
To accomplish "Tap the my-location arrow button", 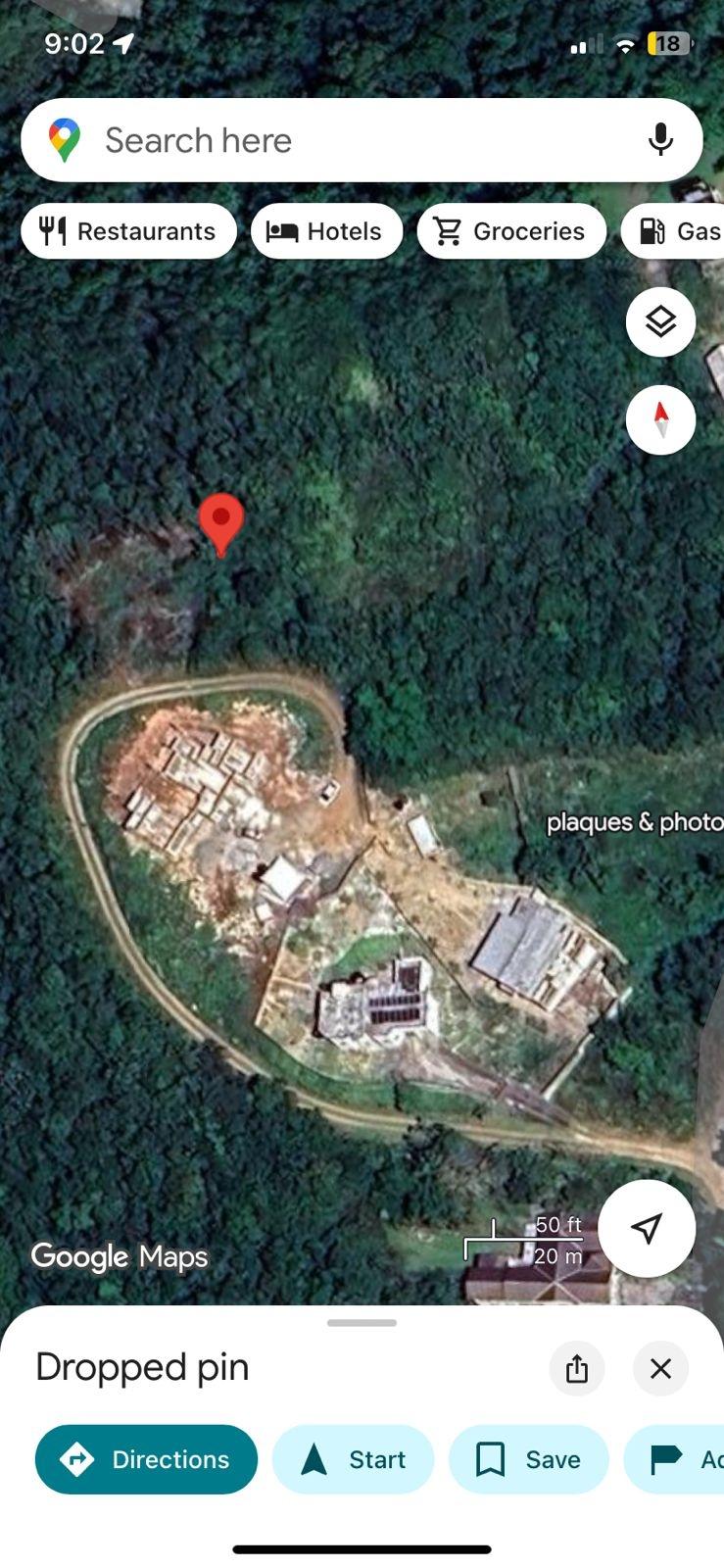I will (647, 1228).
